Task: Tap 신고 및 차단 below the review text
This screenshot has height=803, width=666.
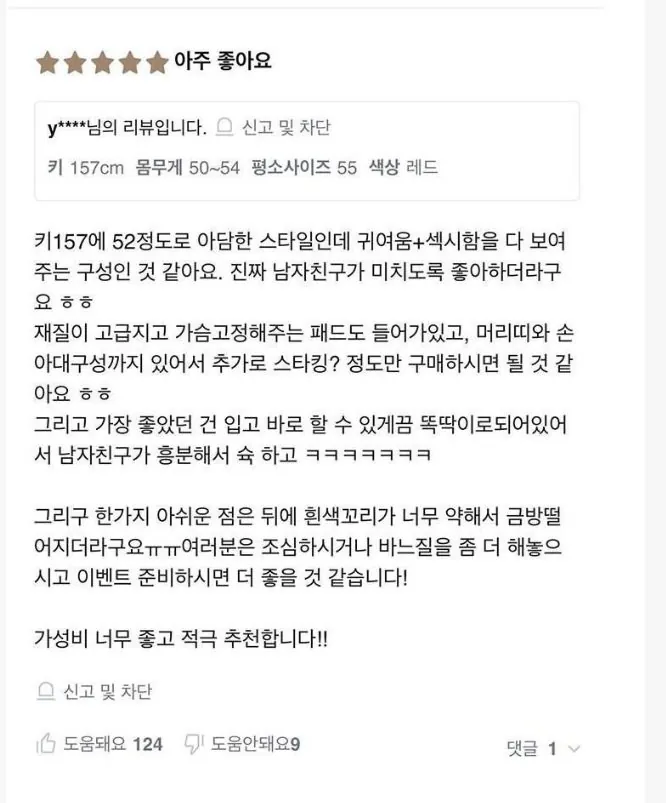Action: pos(95,692)
